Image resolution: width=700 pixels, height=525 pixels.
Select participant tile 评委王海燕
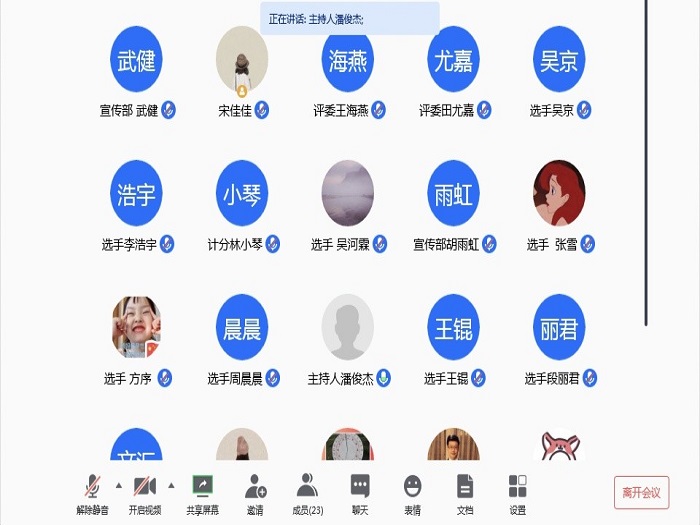[x=347, y=61]
